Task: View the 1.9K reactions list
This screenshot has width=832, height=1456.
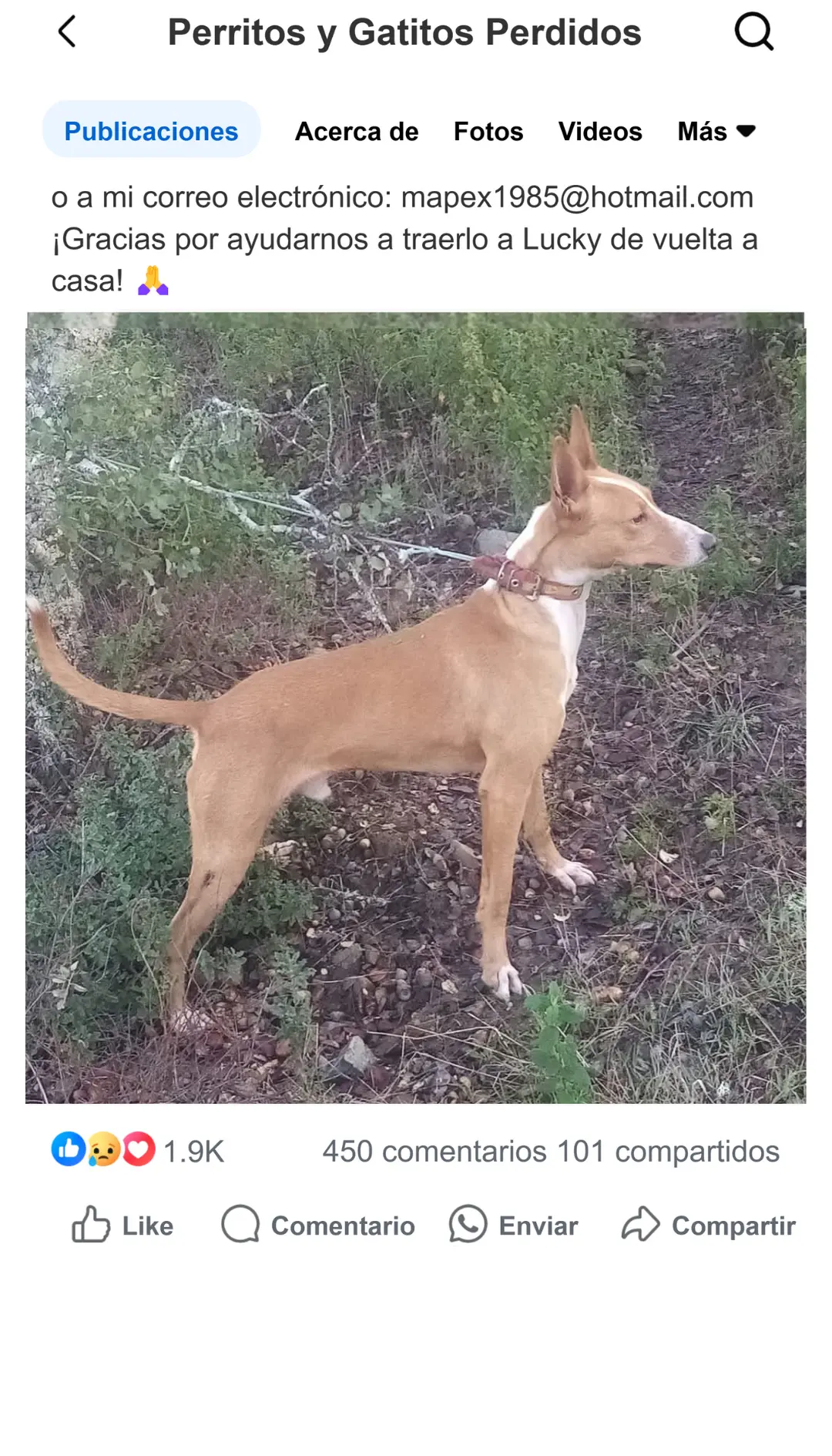Action: coord(139,1151)
